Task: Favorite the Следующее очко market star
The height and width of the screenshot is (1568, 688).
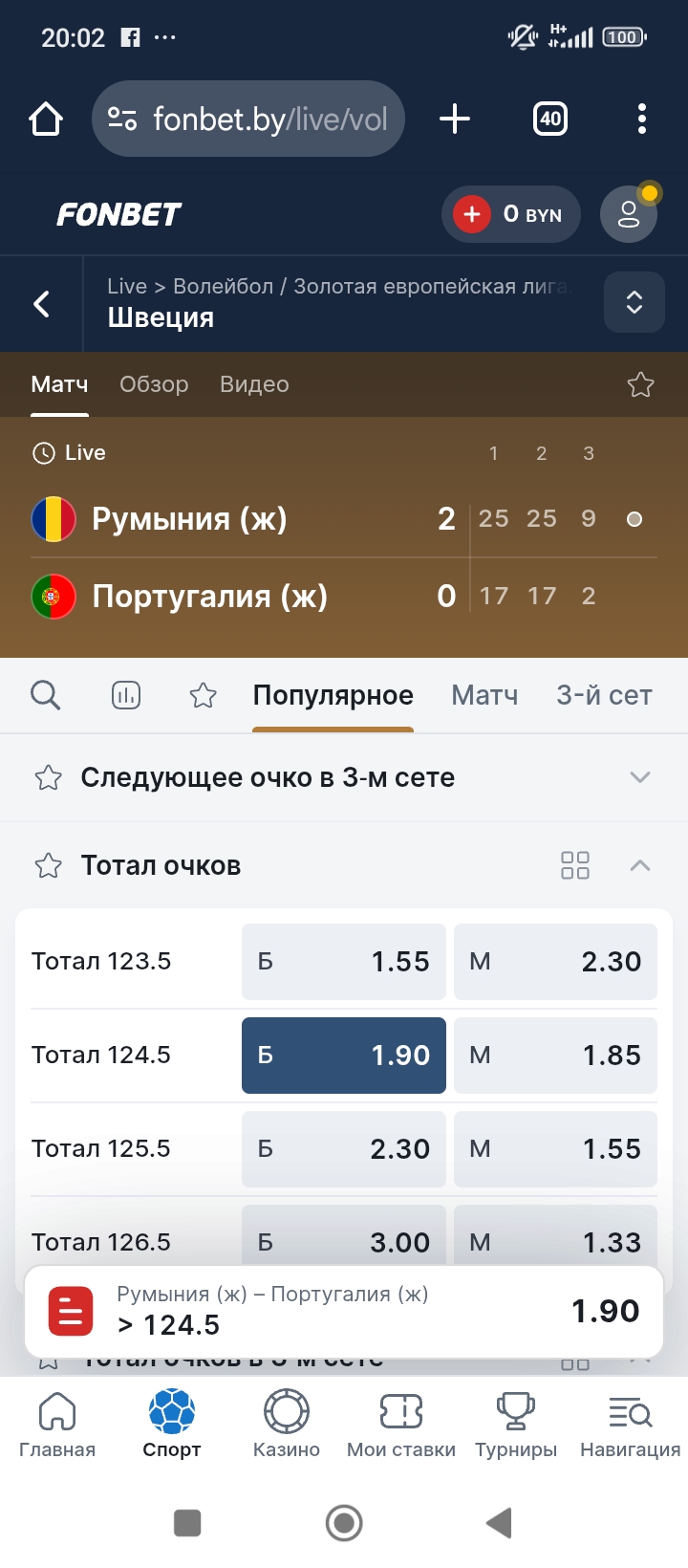Action: (47, 777)
